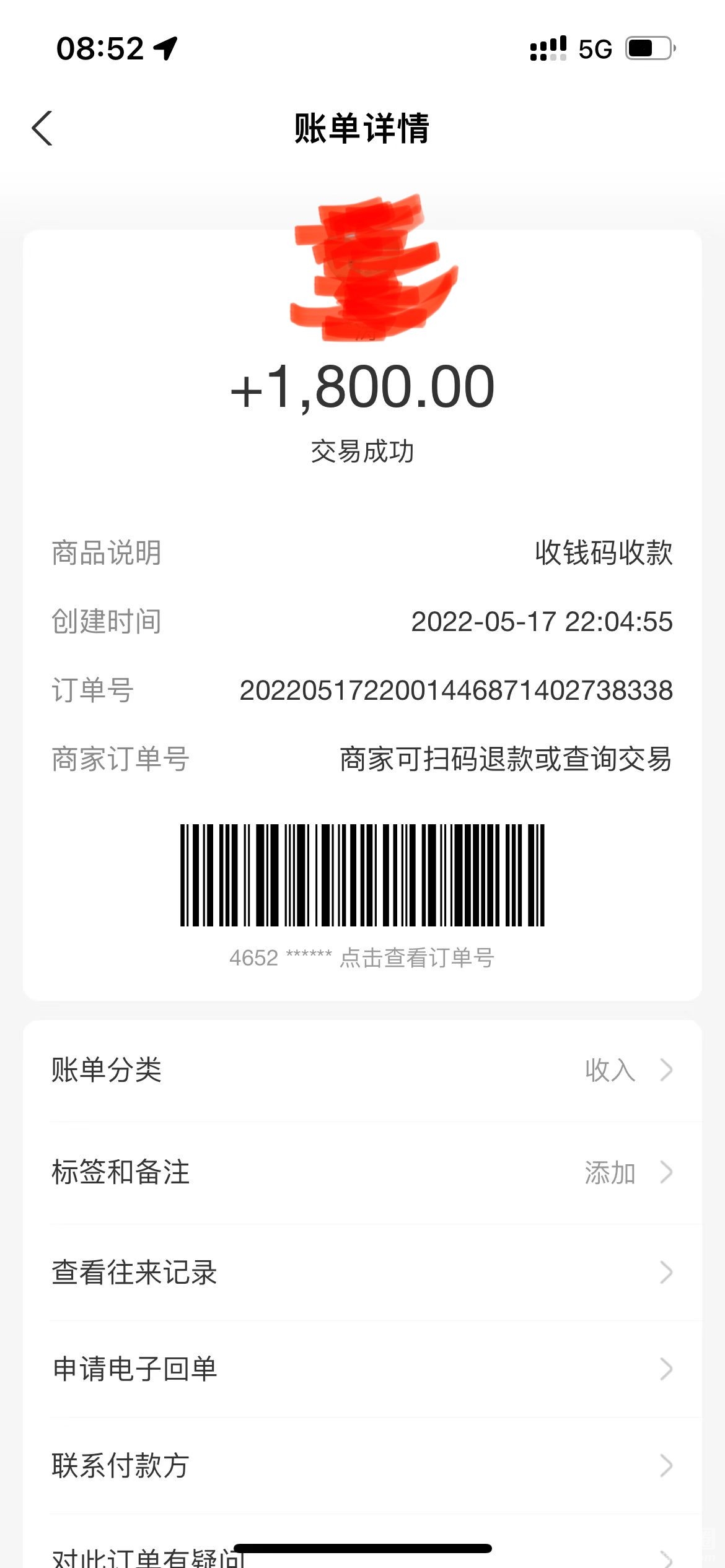
Task: Tap 点击查看订单号 to reveal the order number
Action: [x=416, y=957]
